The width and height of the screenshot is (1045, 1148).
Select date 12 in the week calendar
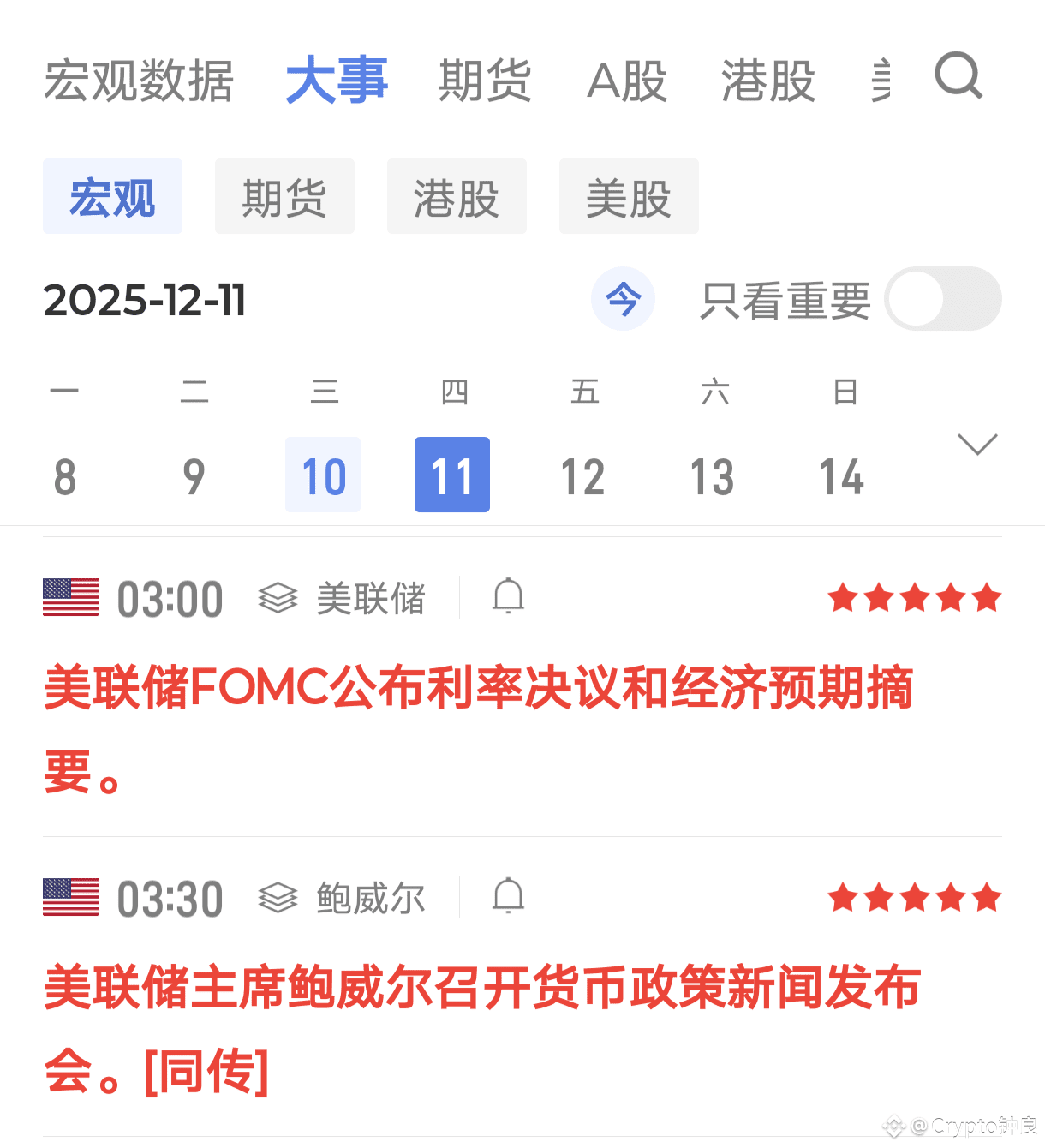point(582,475)
